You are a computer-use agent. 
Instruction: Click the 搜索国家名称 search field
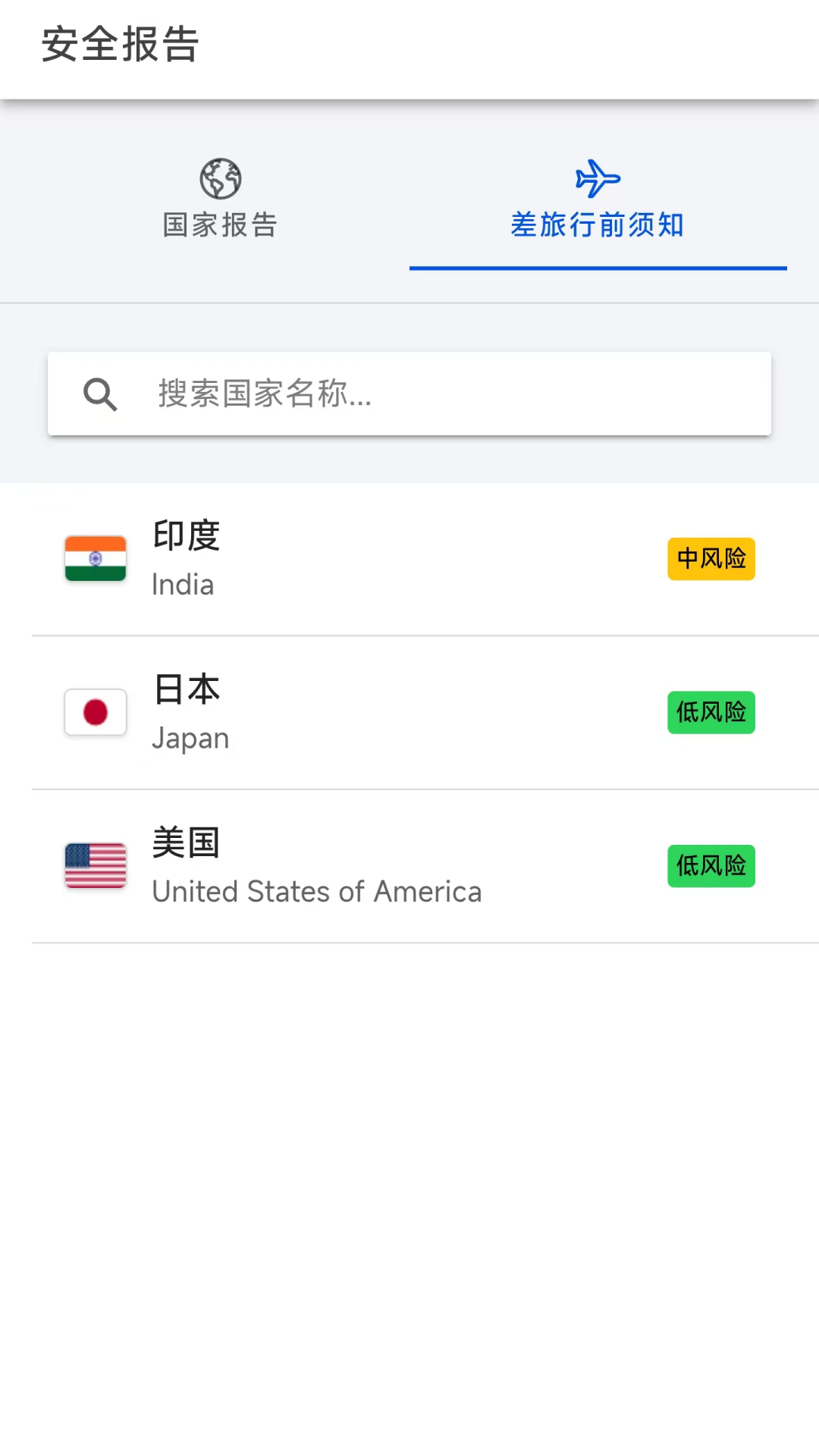coord(409,394)
